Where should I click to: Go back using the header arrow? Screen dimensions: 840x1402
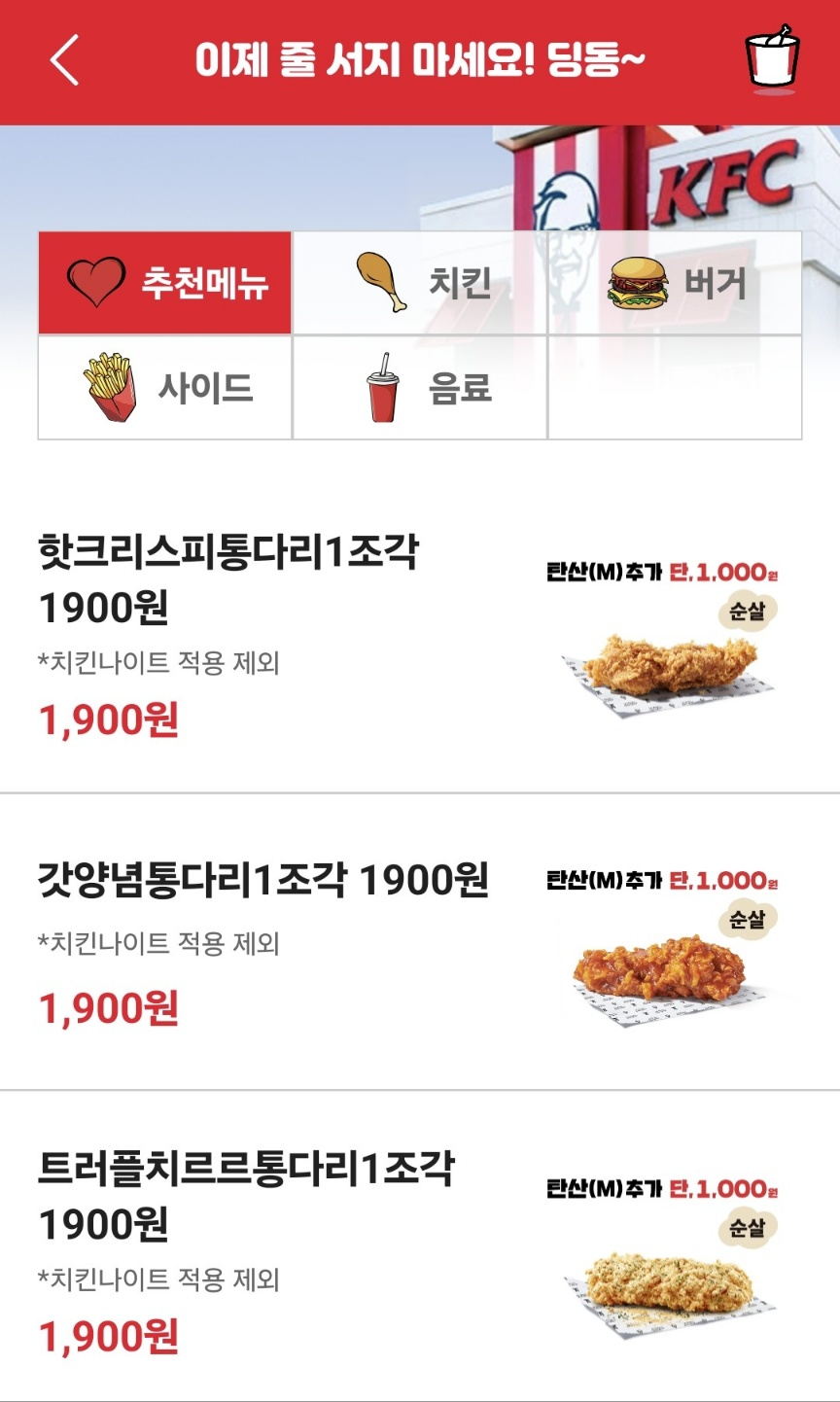(x=64, y=60)
